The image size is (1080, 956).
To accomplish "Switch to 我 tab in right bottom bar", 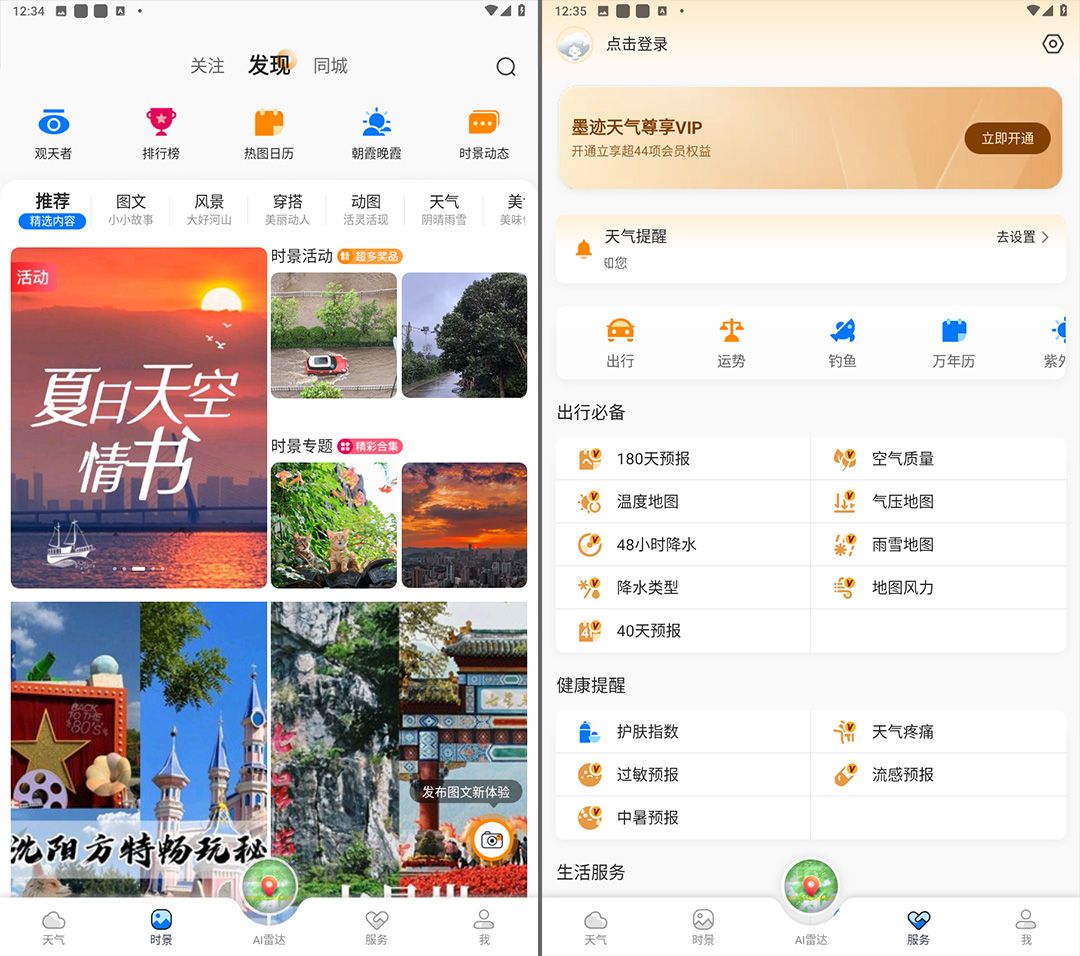I will click(x=1026, y=927).
